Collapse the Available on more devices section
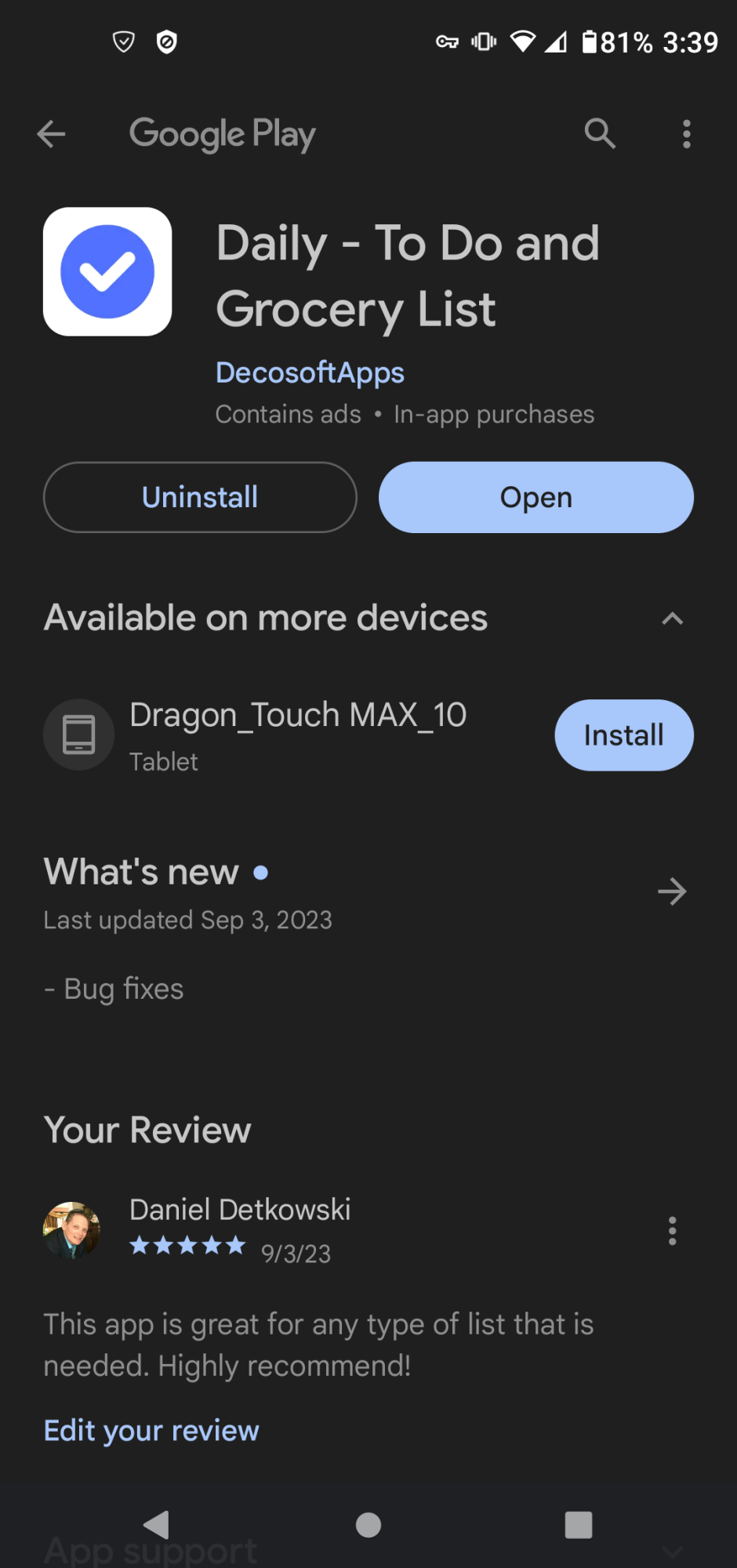 672,619
